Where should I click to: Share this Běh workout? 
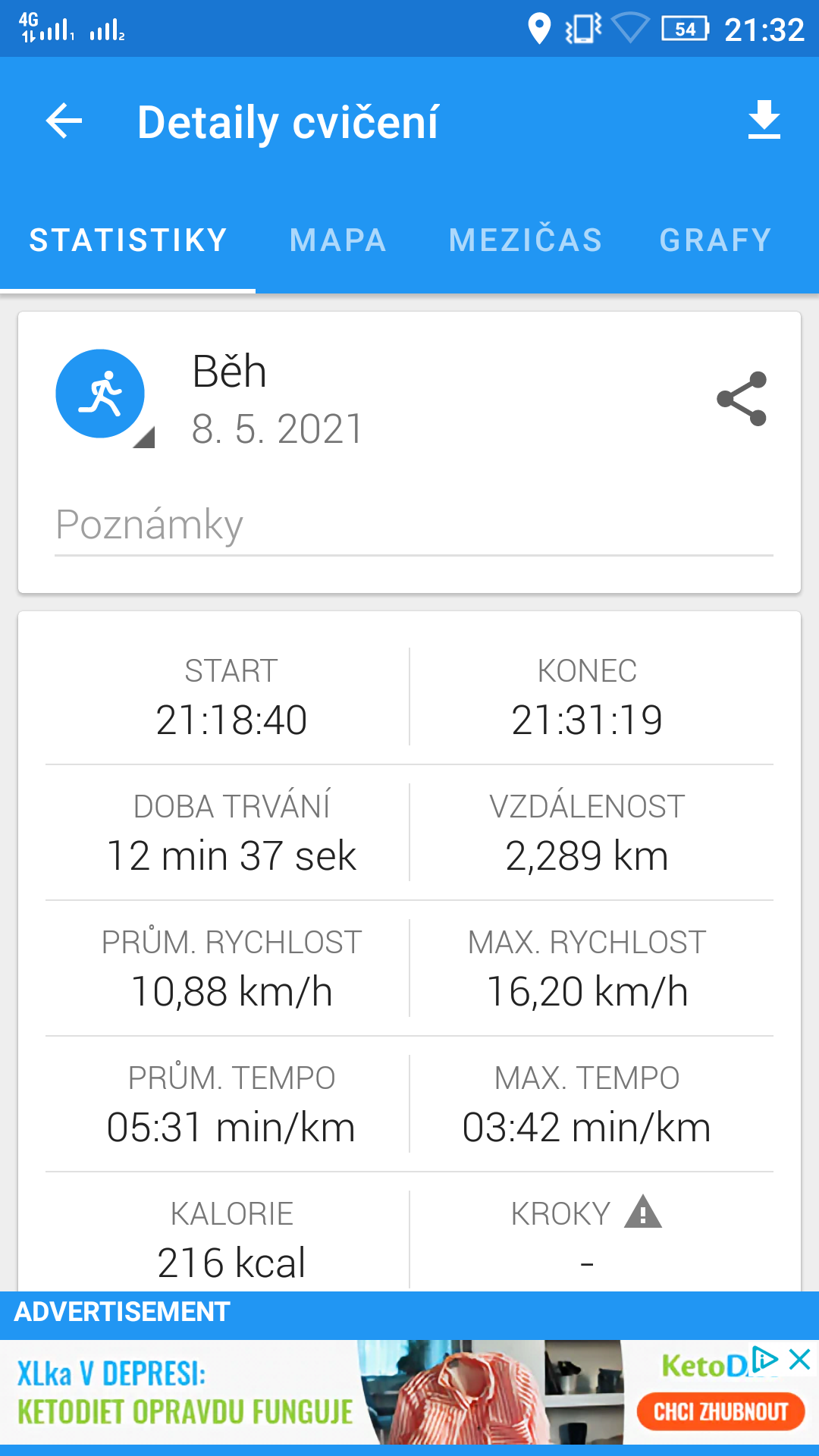pyautogui.click(x=742, y=399)
